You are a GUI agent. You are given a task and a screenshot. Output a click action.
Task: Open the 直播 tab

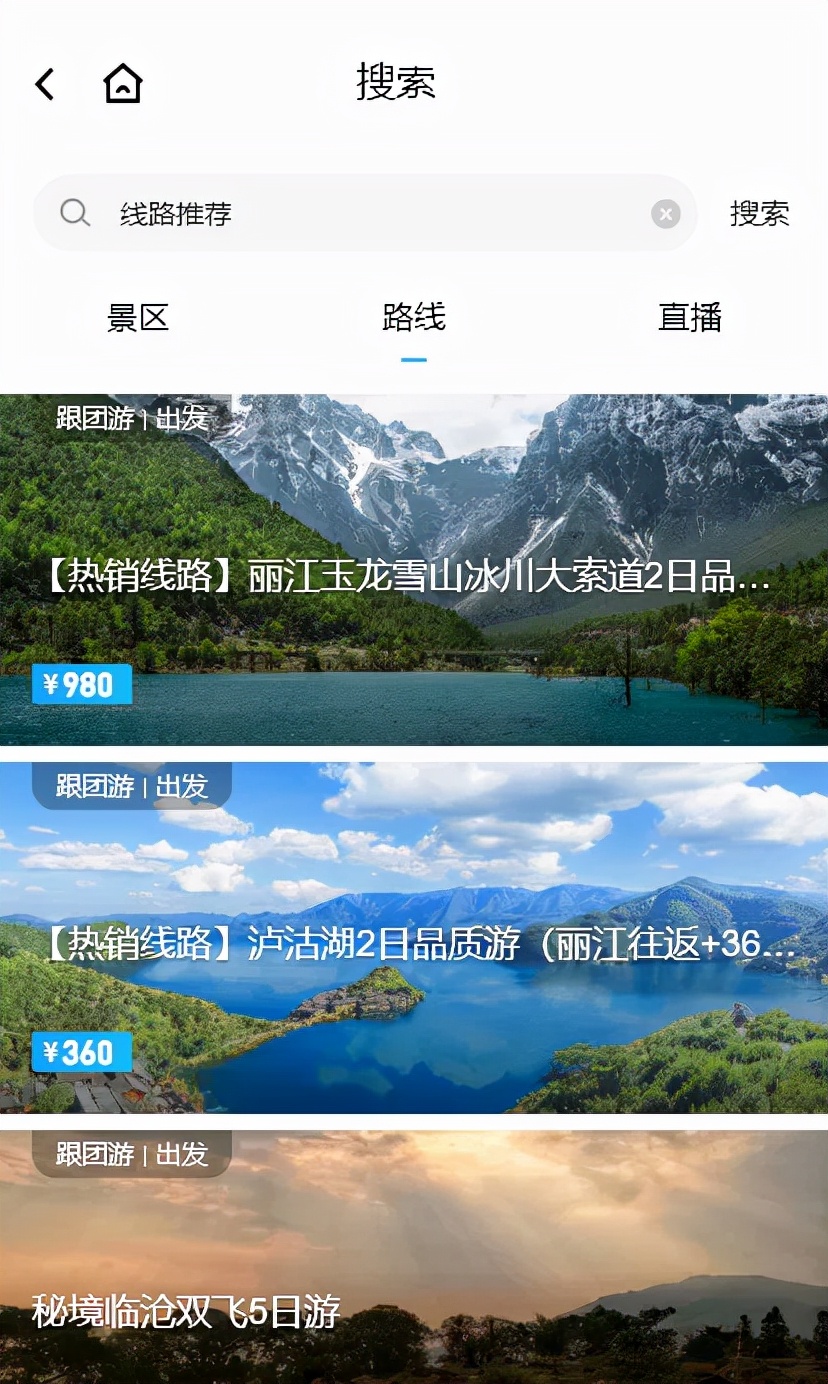pyautogui.click(x=689, y=318)
